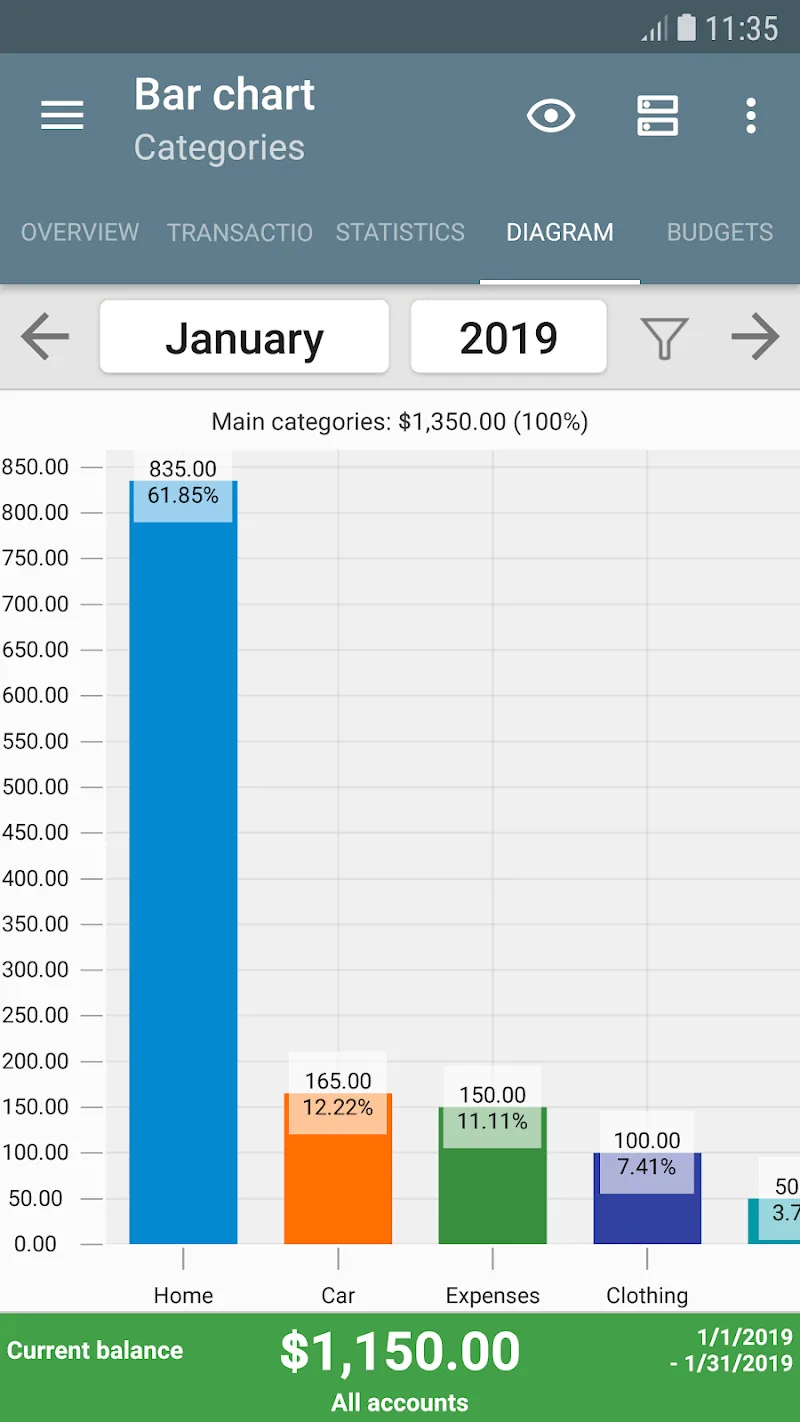Screen dimensions: 800x1422
Task: Open the navigation drawer menu
Action: click(62, 115)
